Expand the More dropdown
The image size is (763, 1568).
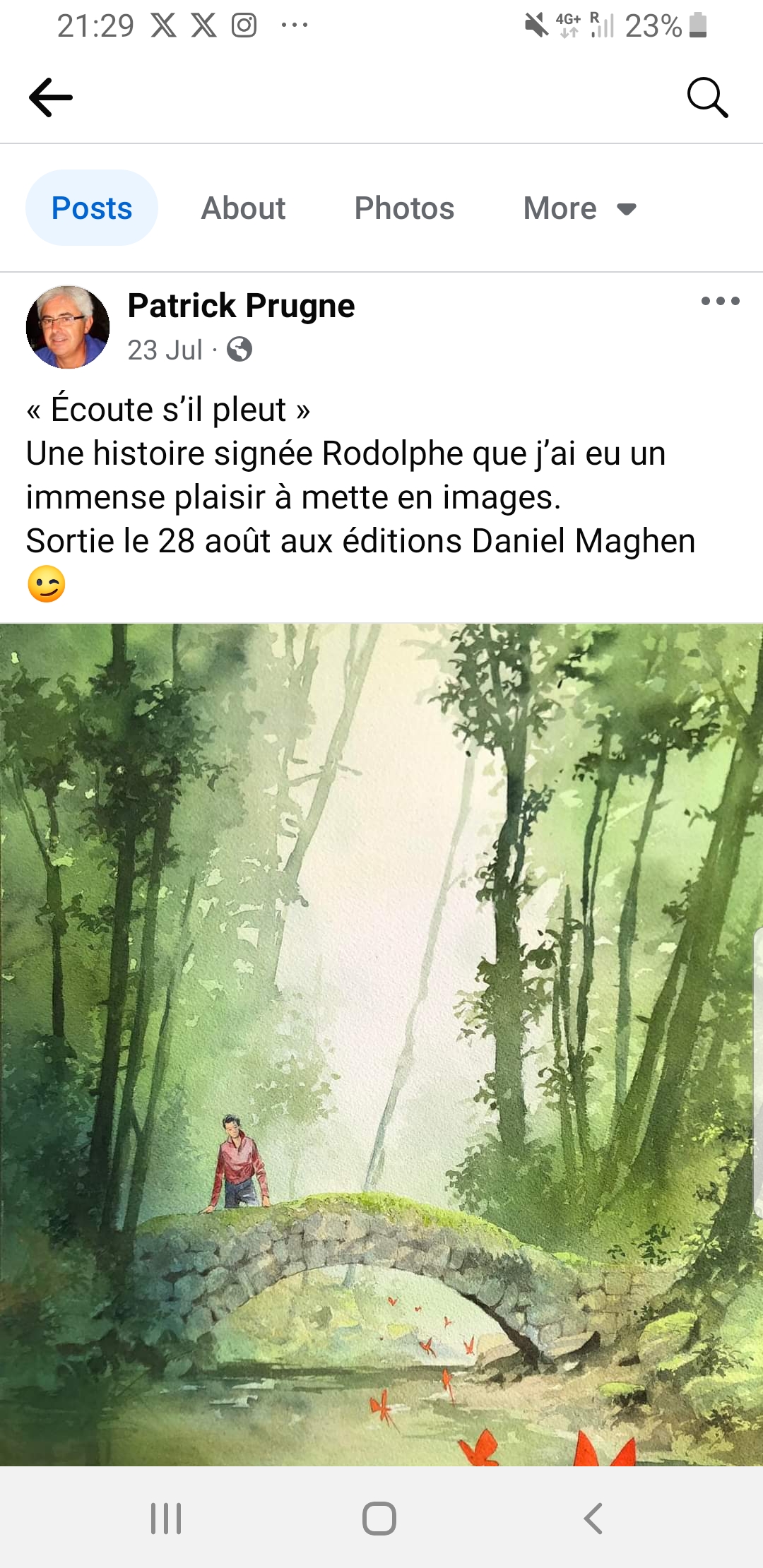tap(580, 208)
